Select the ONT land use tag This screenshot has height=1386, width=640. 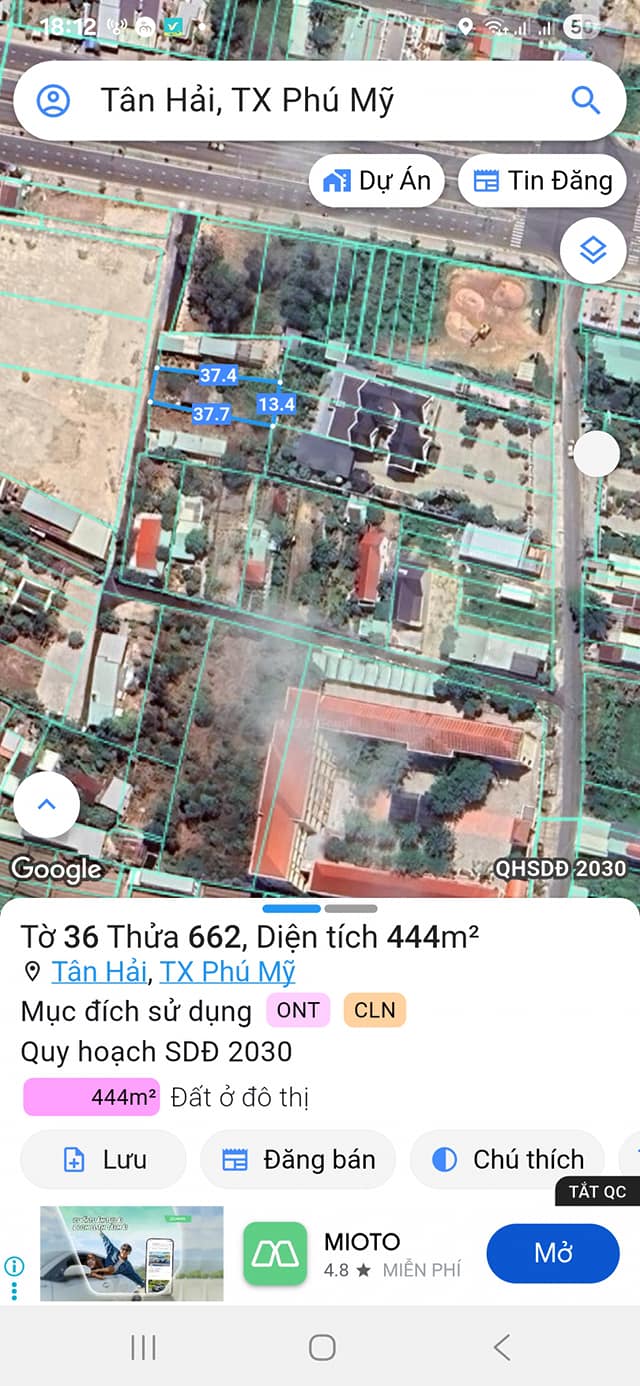(298, 1010)
